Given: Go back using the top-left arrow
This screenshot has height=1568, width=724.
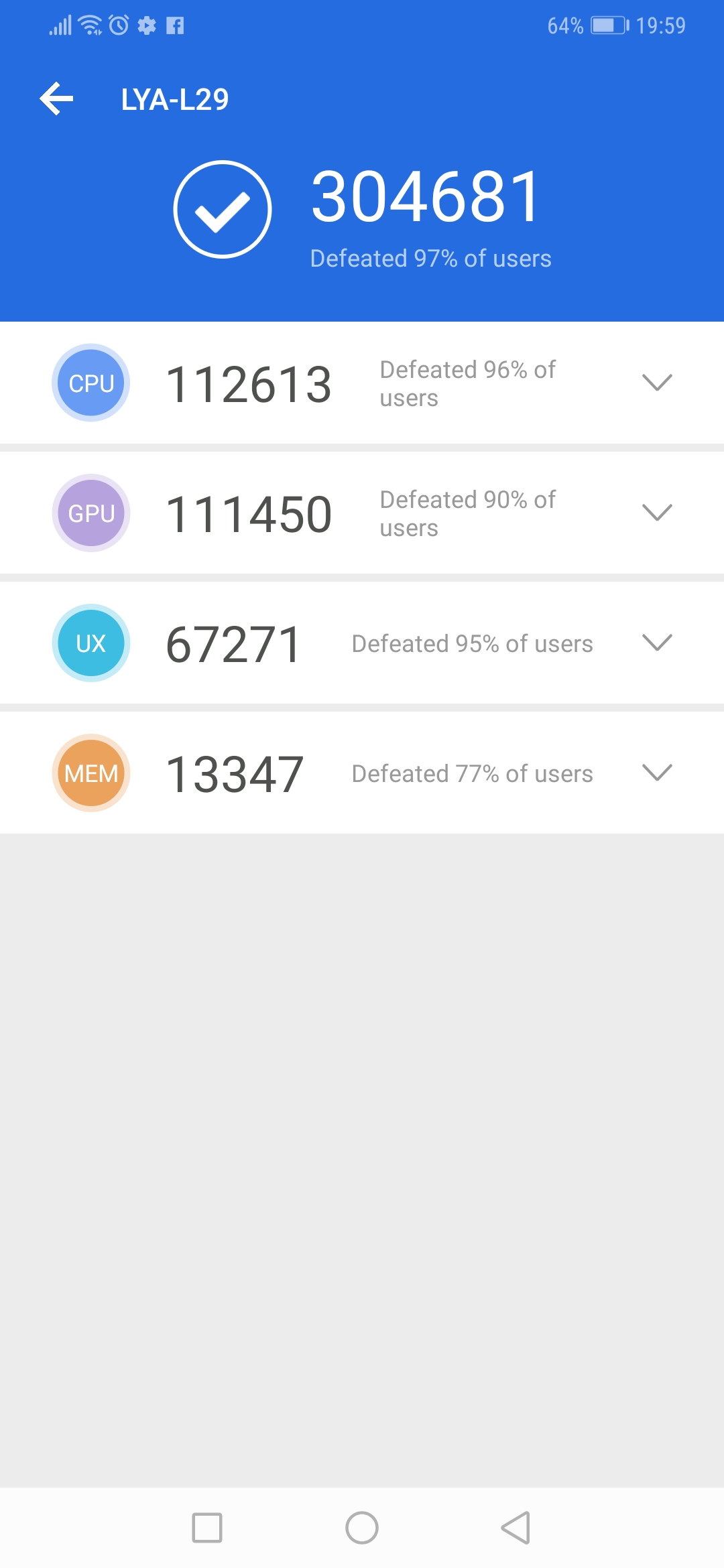Looking at the screenshot, I should point(56,99).
